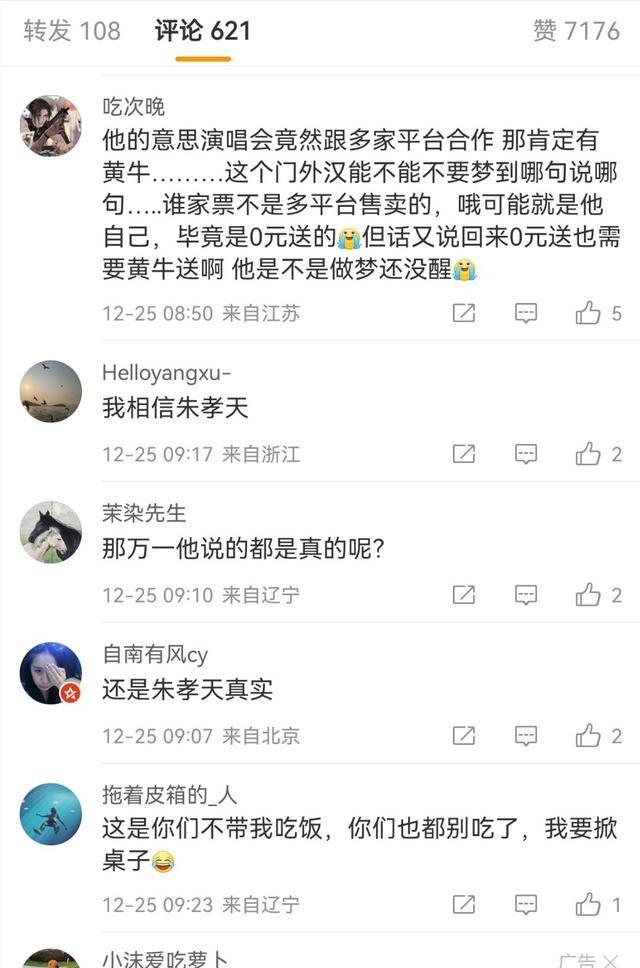Like 自南有风cy's comment
Image resolution: width=640 pixels, height=968 pixels.
point(588,736)
